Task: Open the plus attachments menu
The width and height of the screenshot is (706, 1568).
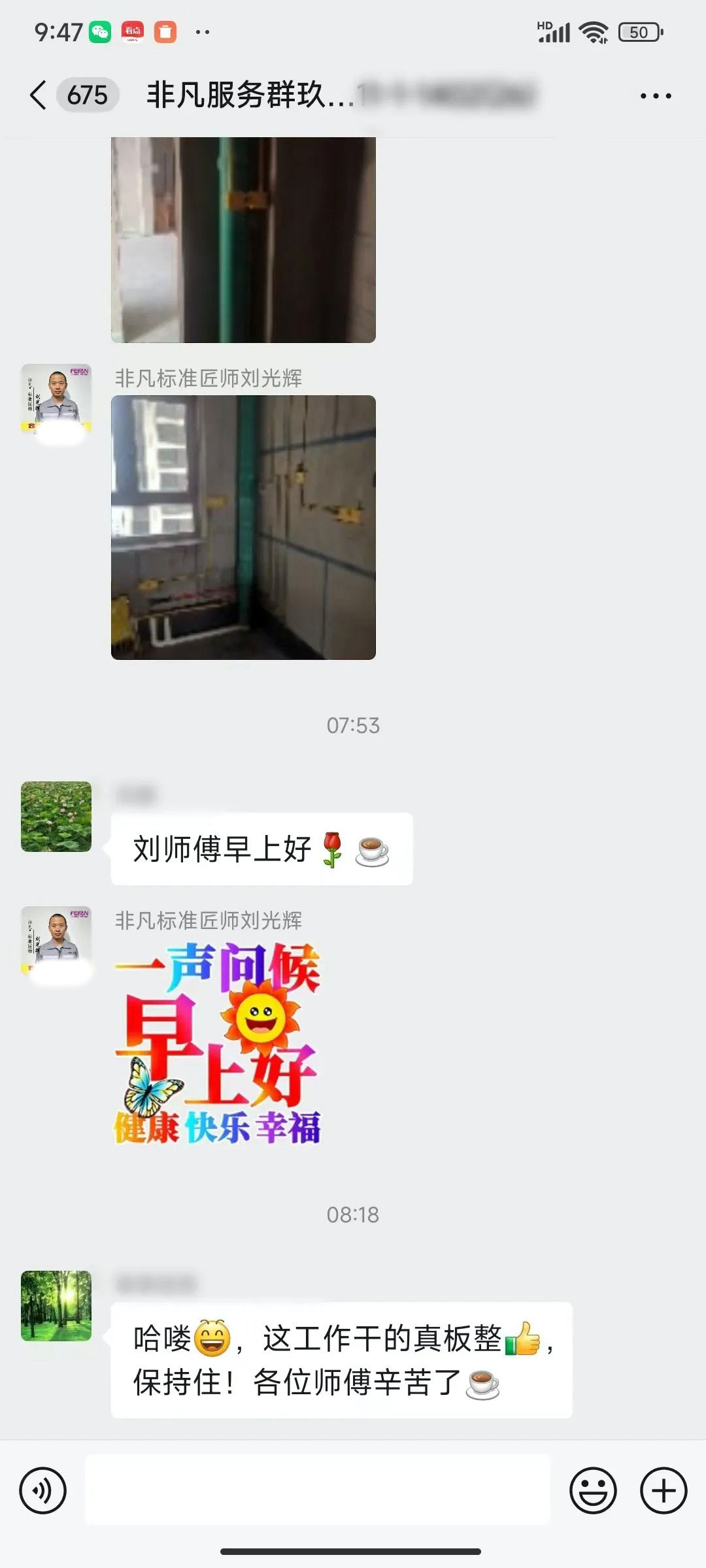Action: pyautogui.click(x=664, y=1491)
